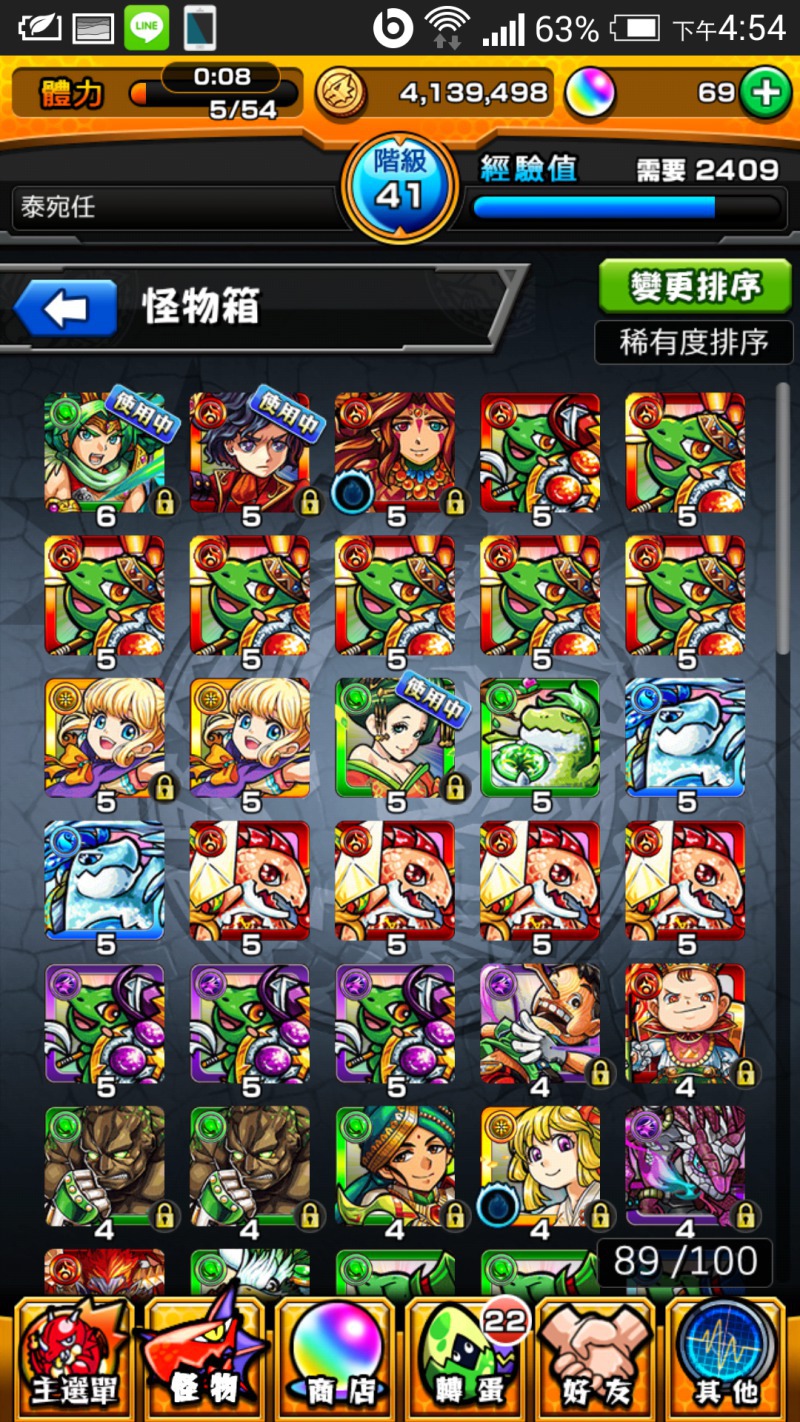
Task: Add more orbs with the green plus
Action: click(x=767, y=94)
